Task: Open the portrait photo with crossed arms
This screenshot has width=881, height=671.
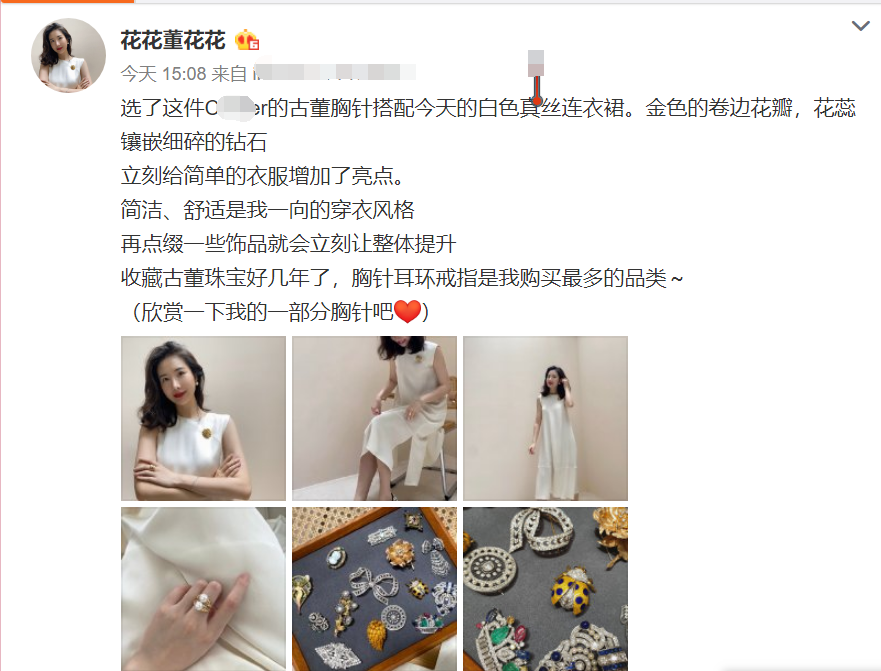Action: pos(203,418)
